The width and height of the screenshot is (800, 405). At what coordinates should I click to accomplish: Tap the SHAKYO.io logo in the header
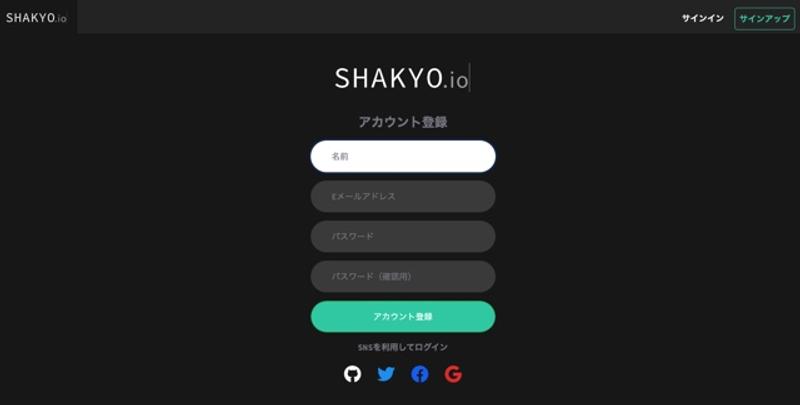click(x=37, y=17)
